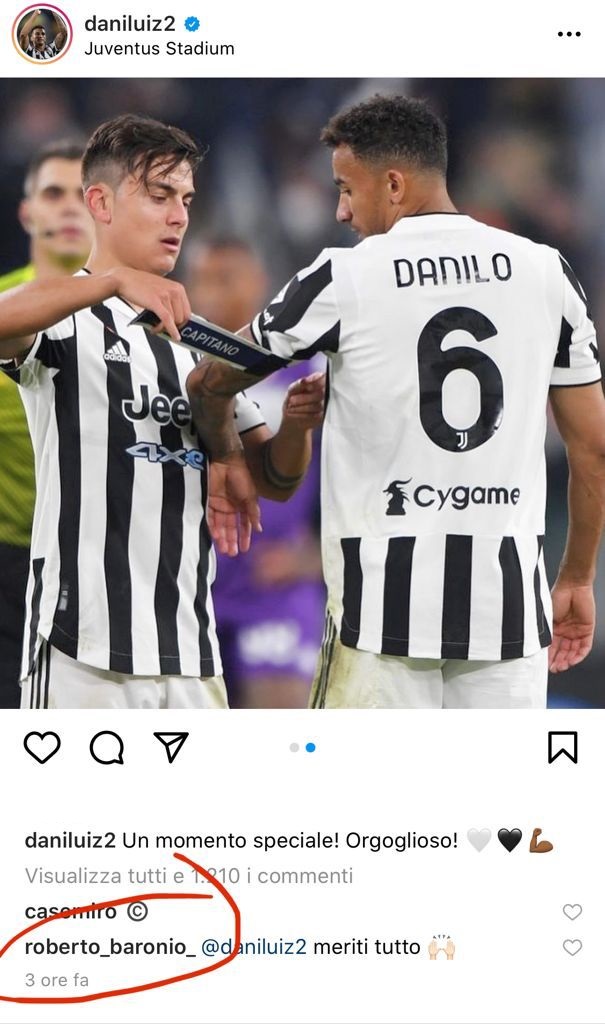Image resolution: width=605 pixels, height=1024 pixels.
Task: View all 1.210 comments
Action: (188, 876)
